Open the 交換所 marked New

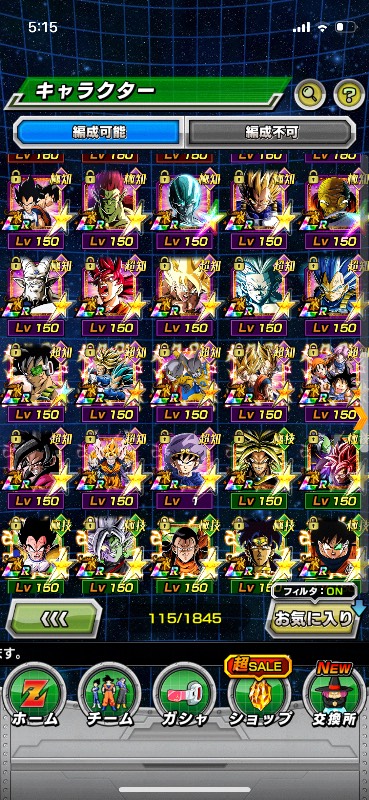[x=334, y=694]
